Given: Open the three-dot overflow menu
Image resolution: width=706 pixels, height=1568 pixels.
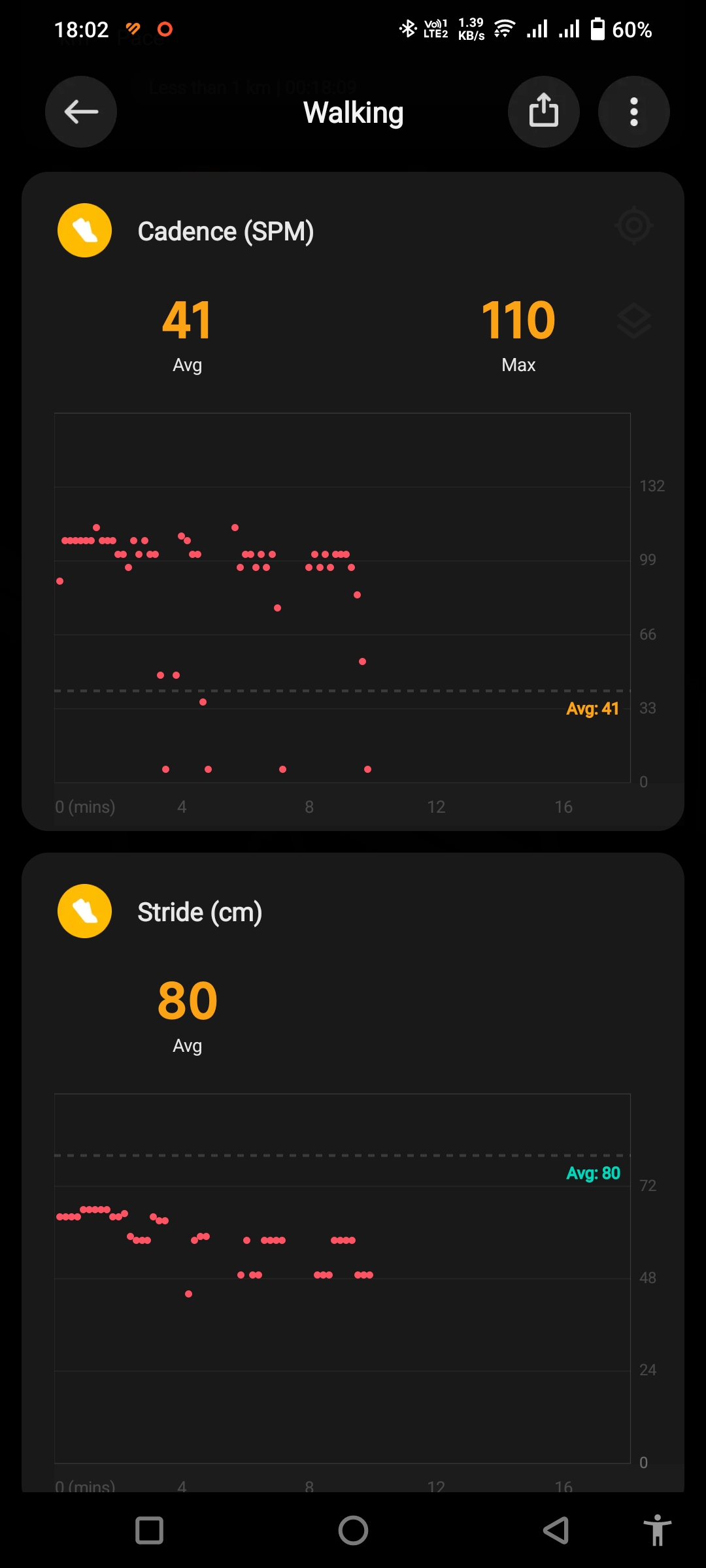Looking at the screenshot, I should (x=633, y=112).
